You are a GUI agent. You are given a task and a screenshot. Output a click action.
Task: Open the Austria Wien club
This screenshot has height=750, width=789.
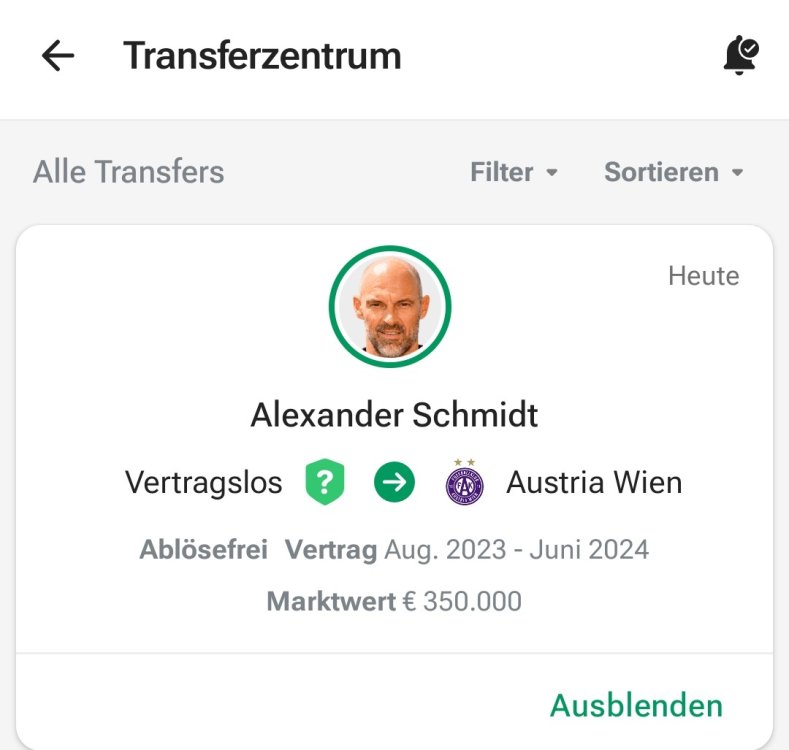pyautogui.click(x=593, y=483)
